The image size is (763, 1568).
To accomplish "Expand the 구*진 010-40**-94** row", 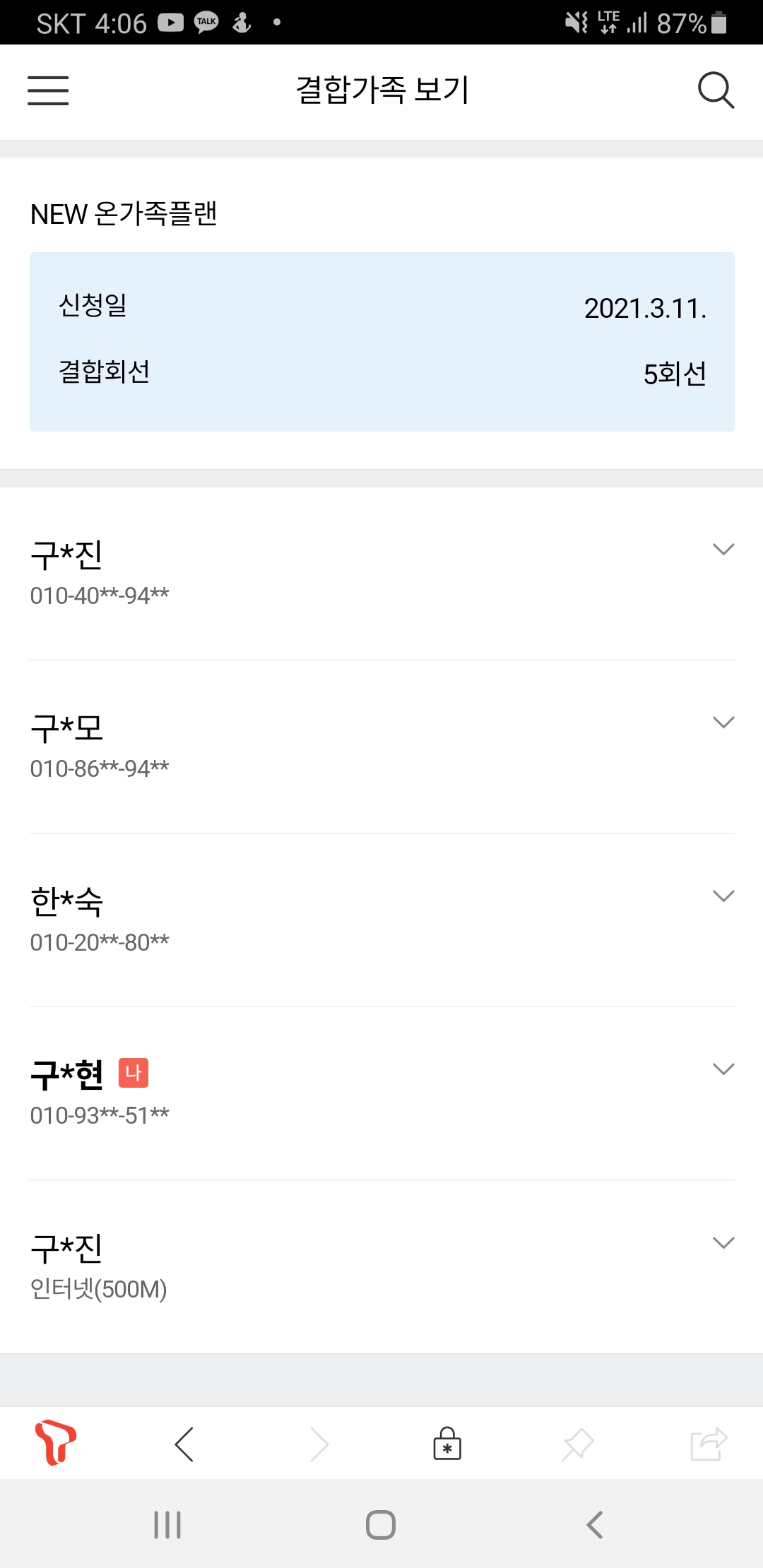I will click(723, 550).
